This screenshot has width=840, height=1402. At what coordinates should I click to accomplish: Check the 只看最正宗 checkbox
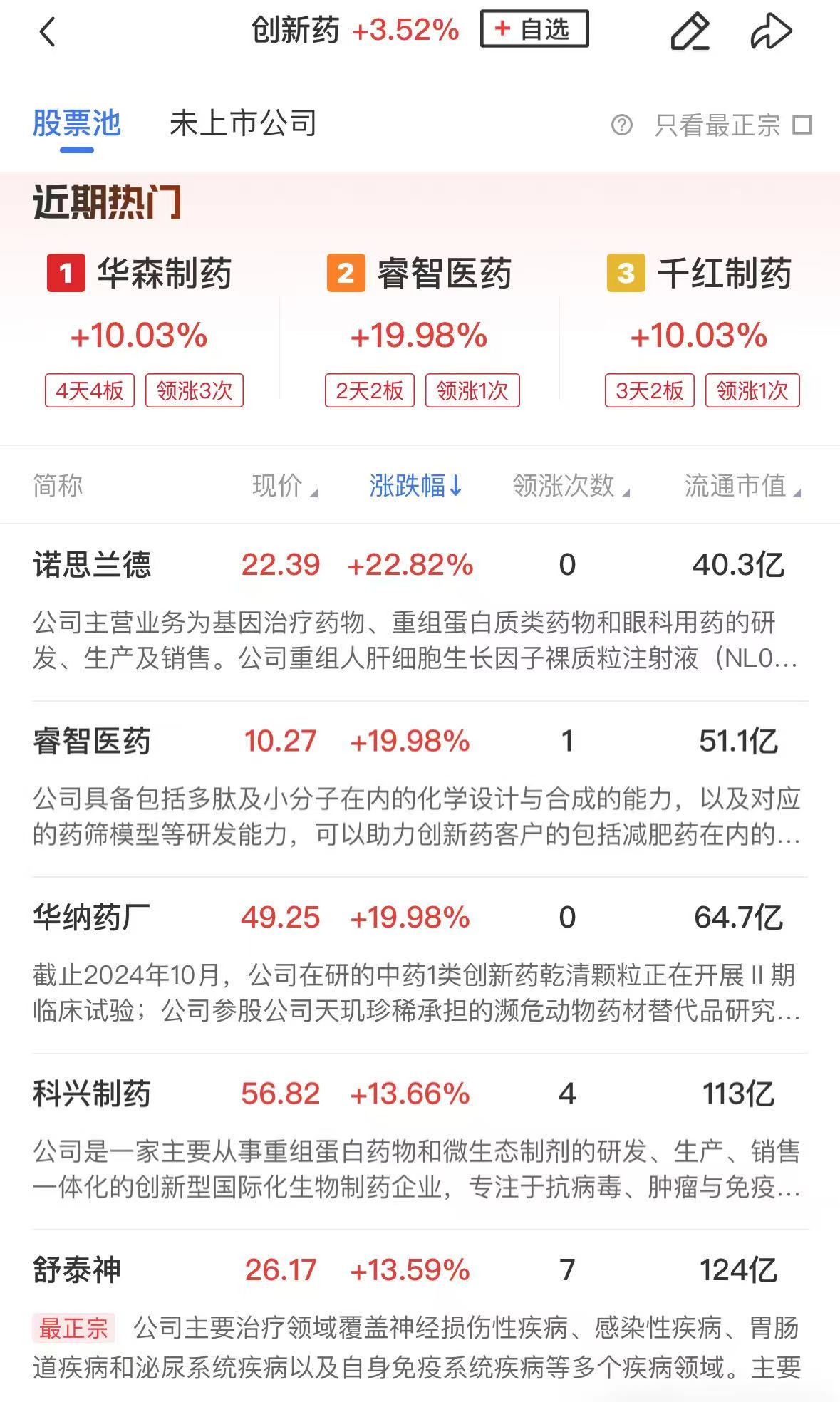point(802,125)
